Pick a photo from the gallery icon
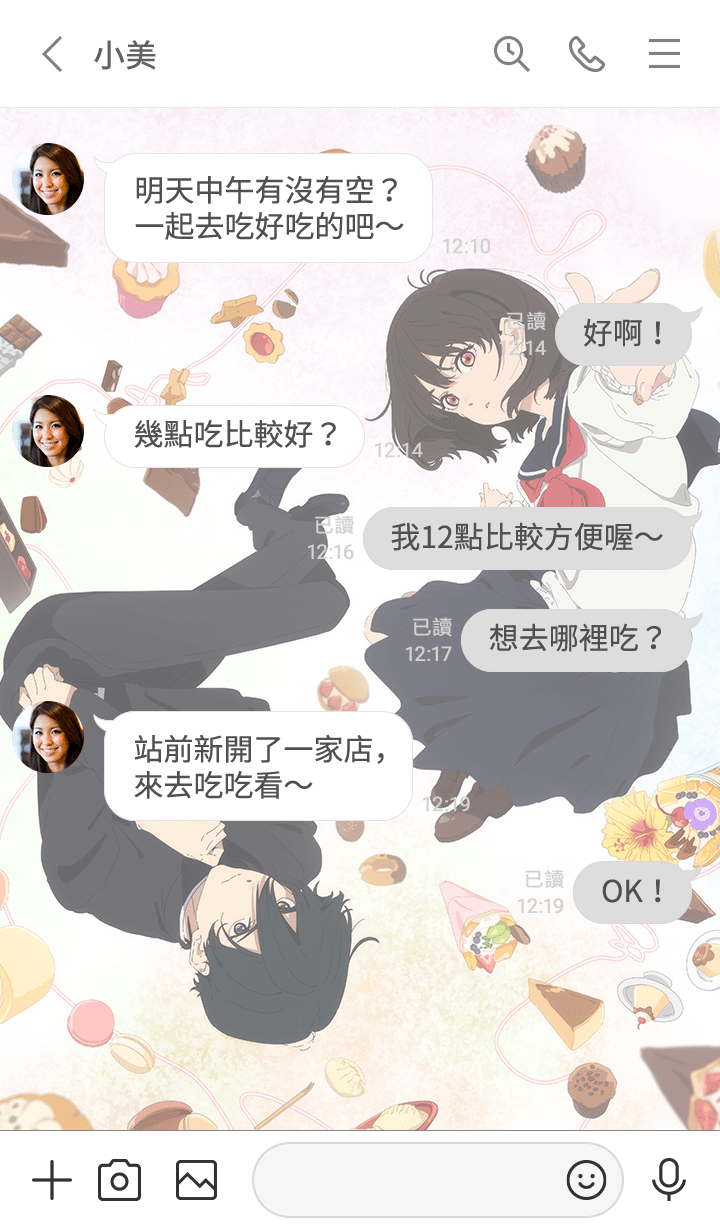Viewport: 720px width, 1232px height. [x=196, y=1181]
